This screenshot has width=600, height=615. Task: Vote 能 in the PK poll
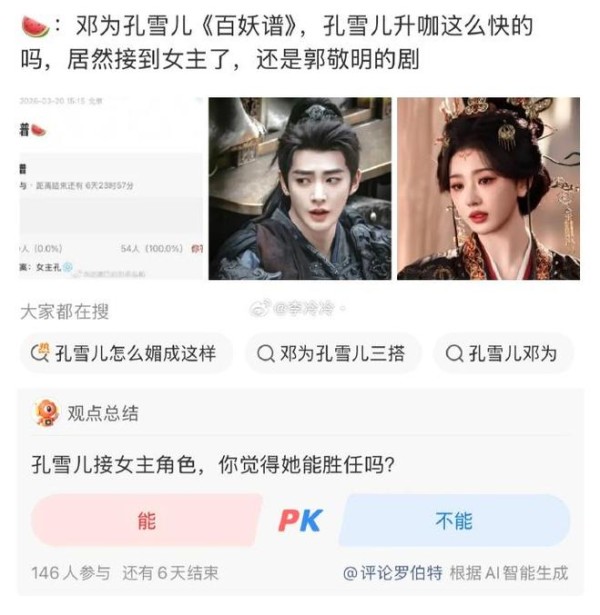(x=147, y=520)
